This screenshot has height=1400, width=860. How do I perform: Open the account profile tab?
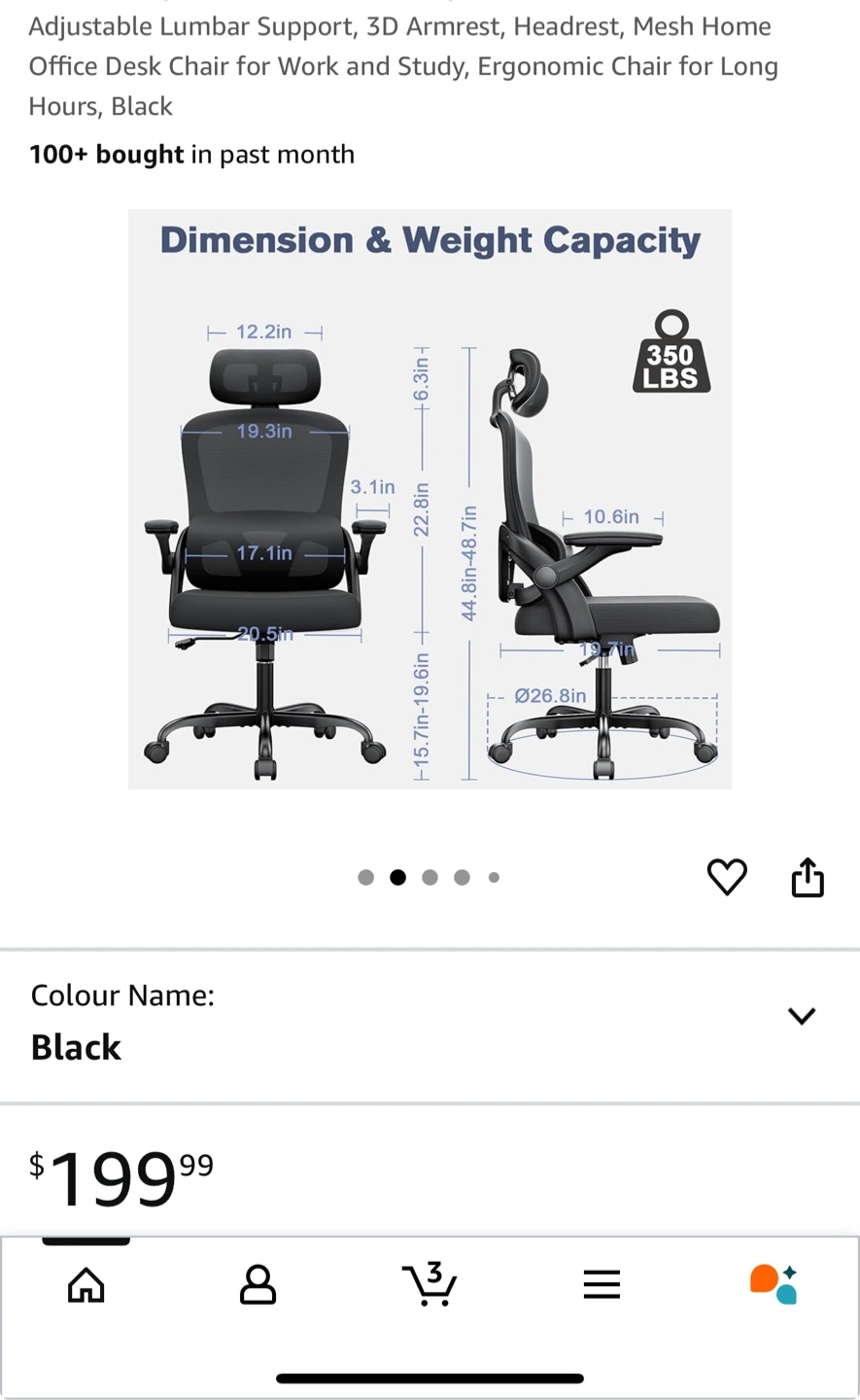(x=258, y=1284)
